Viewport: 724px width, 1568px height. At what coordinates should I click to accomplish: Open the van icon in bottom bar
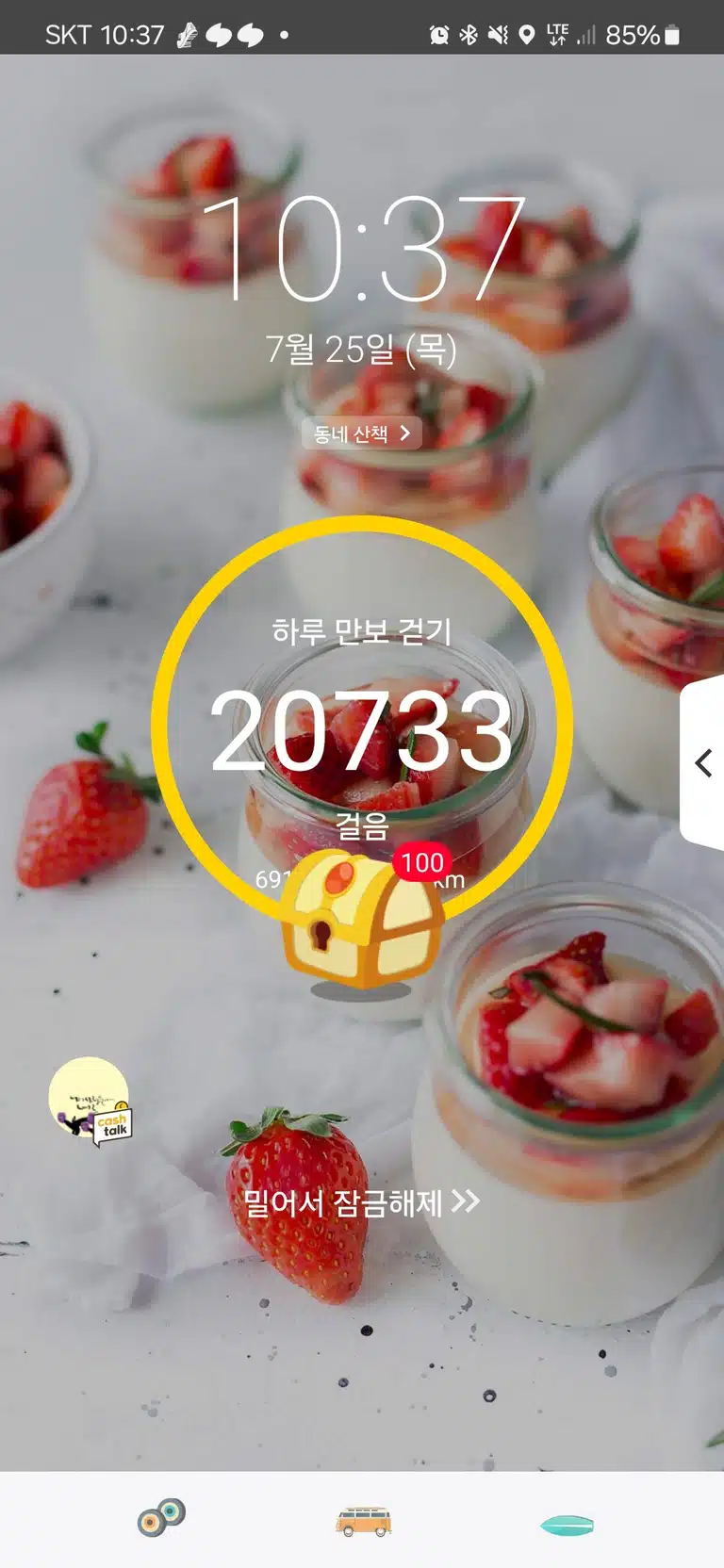(364, 1521)
